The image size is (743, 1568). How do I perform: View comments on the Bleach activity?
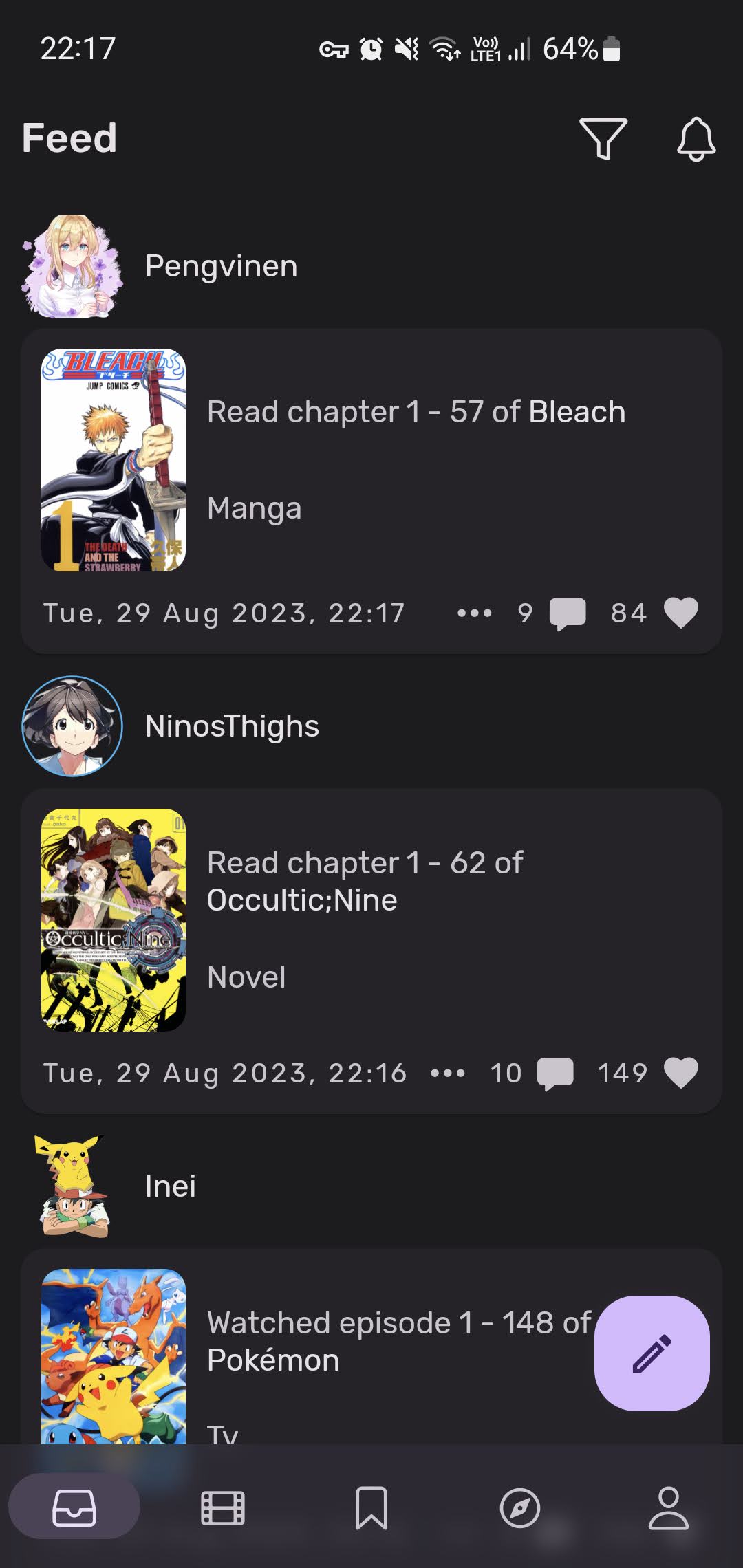point(567,613)
